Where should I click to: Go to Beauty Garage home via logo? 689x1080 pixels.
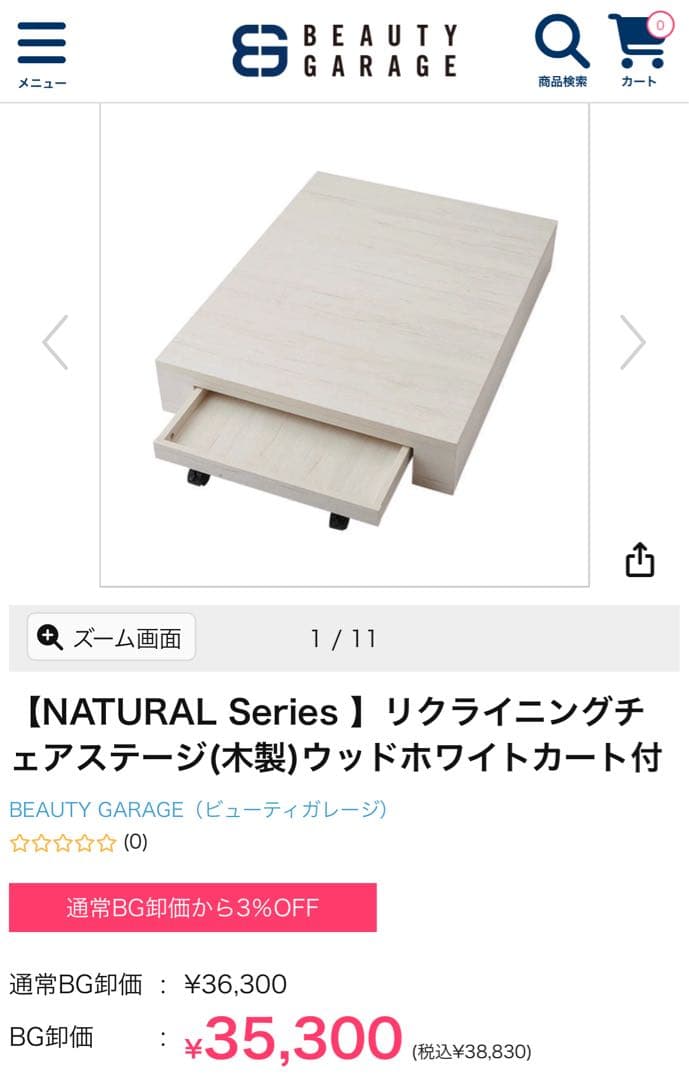[x=344, y=50]
